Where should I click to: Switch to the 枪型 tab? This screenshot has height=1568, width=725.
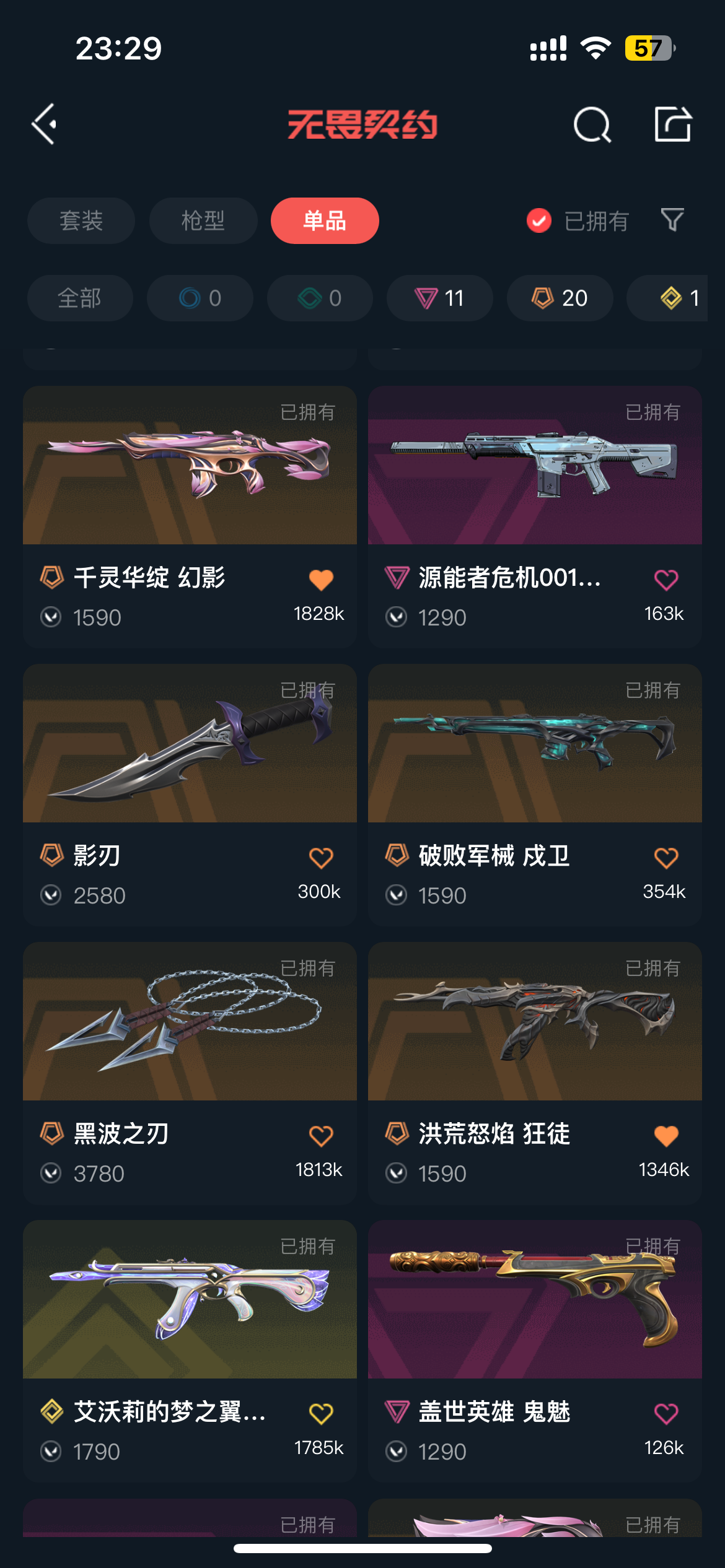203,220
